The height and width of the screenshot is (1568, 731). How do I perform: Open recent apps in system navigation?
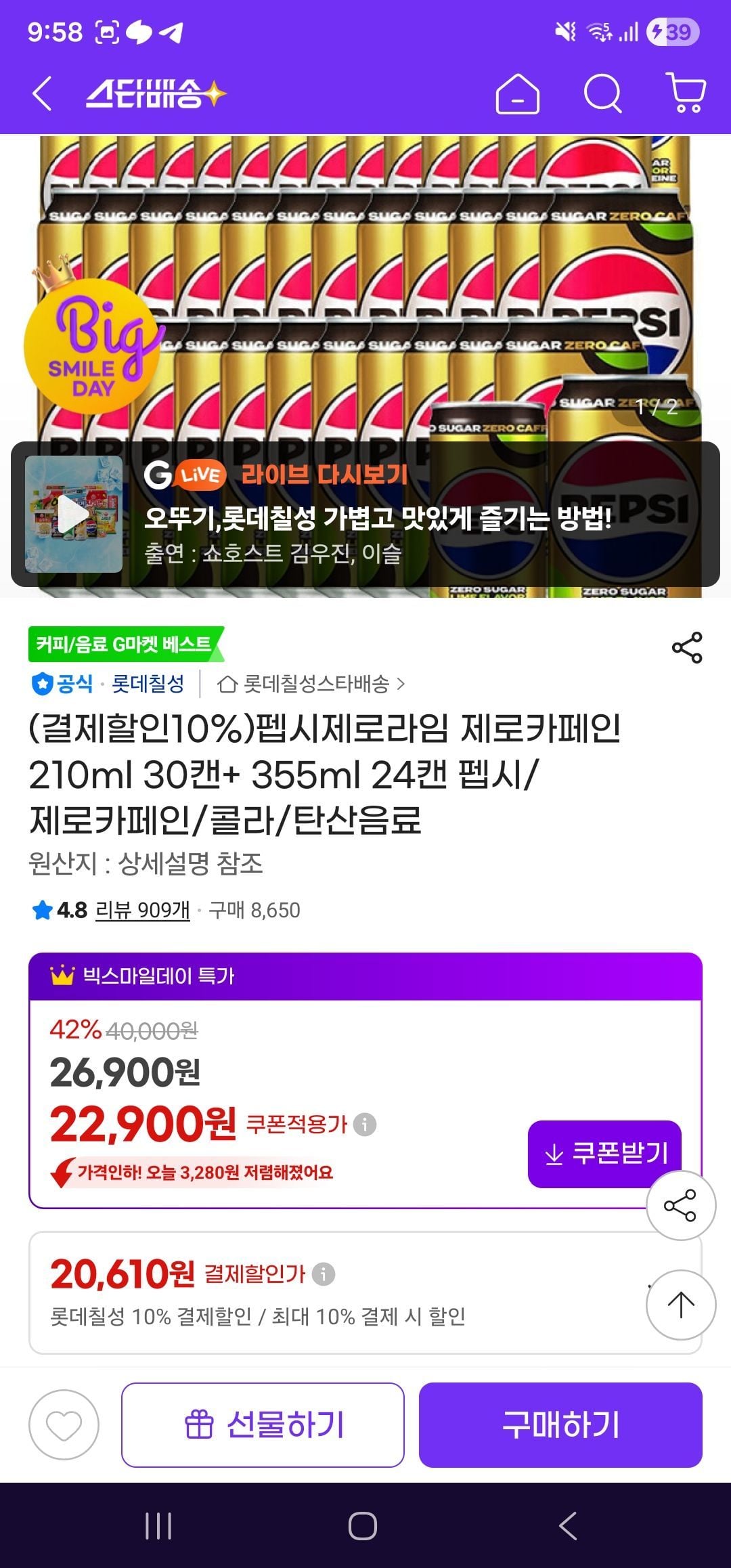pyautogui.click(x=158, y=1526)
